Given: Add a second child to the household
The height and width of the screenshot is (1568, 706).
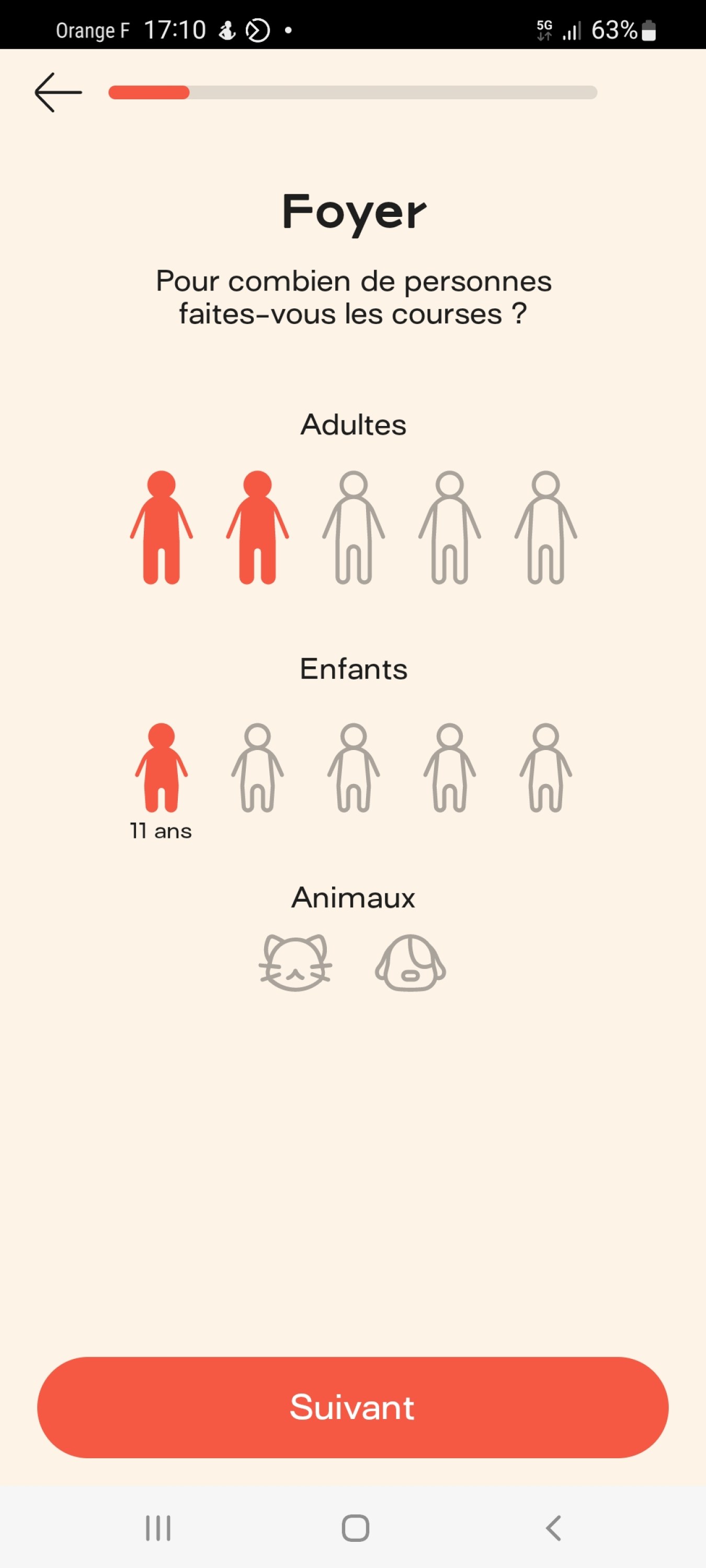Looking at the screenshot, I should [257, 768].
